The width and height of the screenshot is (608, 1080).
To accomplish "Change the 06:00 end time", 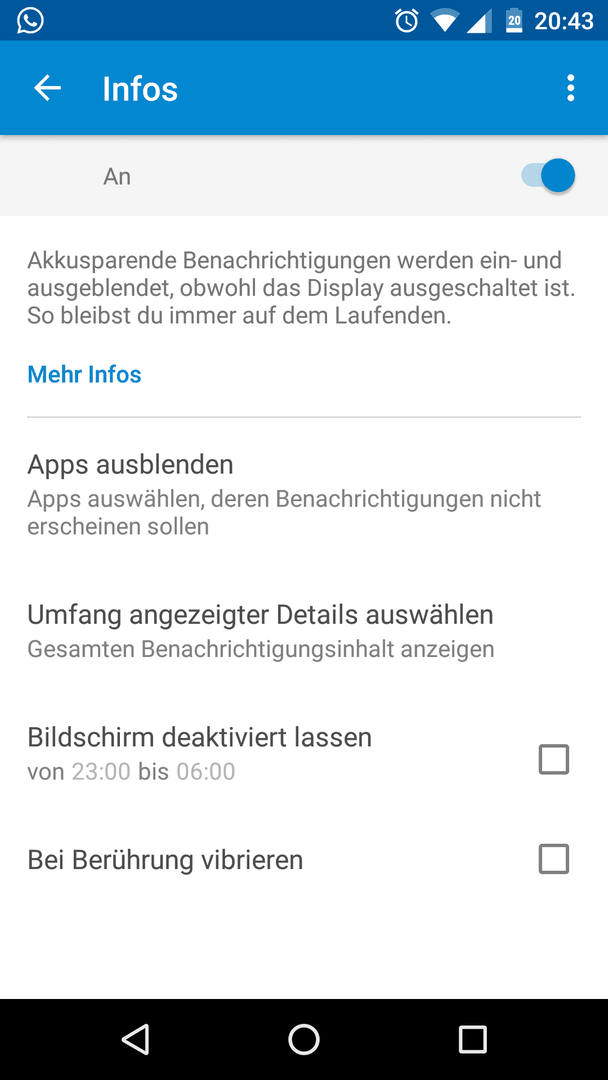I will tap(206, 772).
